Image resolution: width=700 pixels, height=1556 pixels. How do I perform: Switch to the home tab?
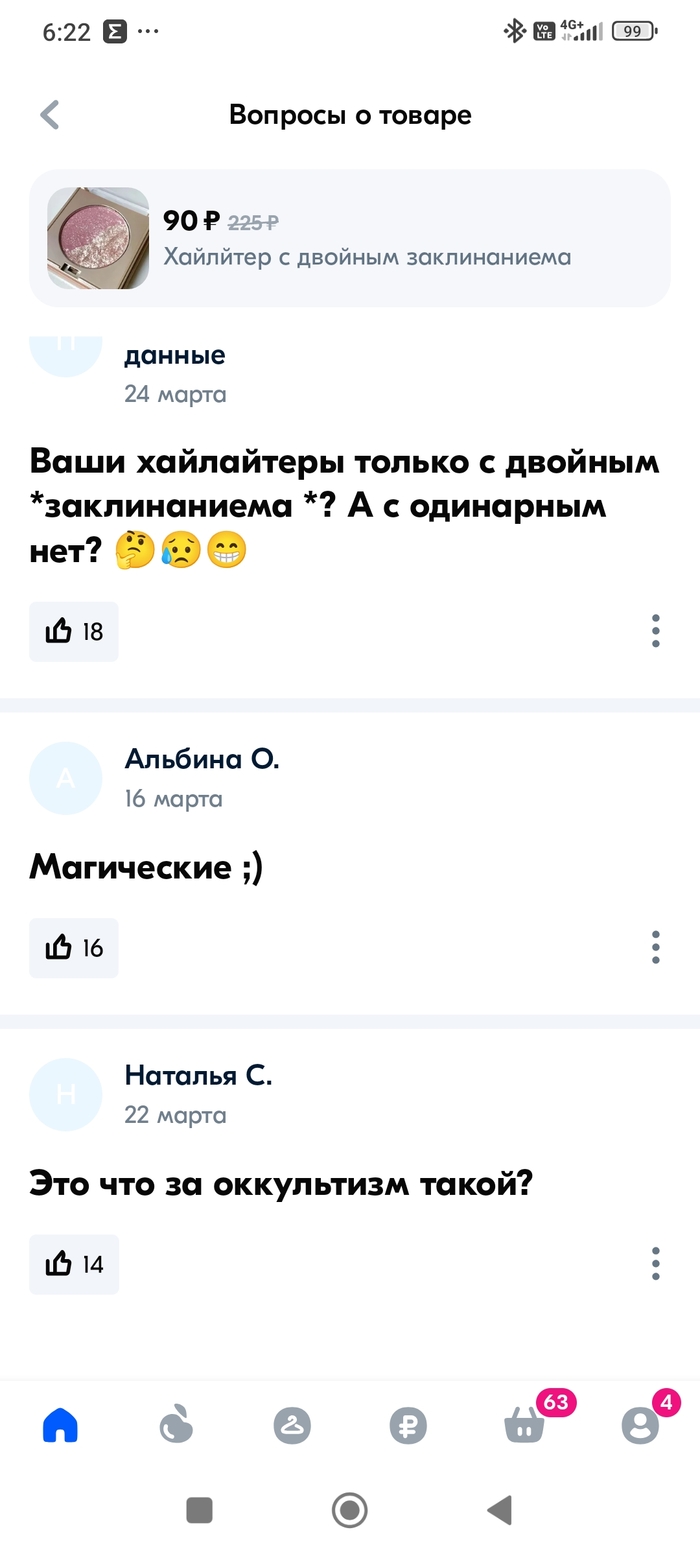pyautogui.click(x=60, y=1425)
